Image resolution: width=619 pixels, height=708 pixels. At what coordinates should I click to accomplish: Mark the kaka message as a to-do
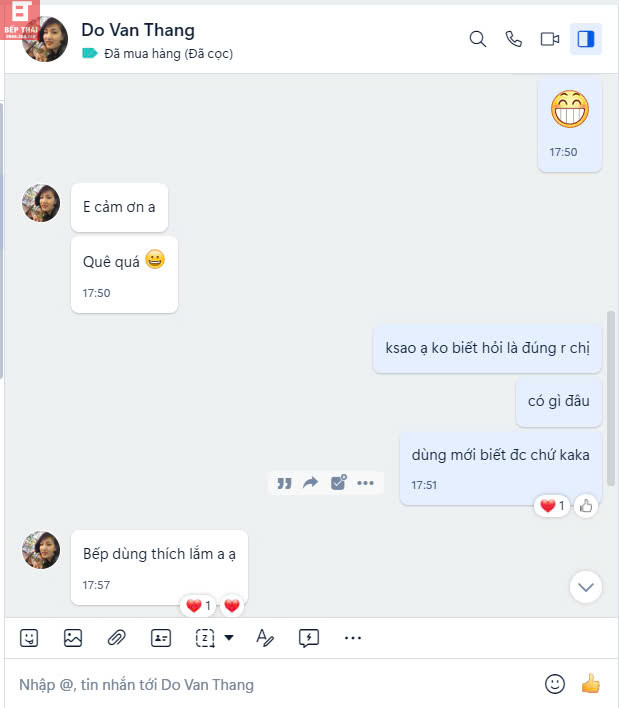pyautogui.click(x=338, y=483)
